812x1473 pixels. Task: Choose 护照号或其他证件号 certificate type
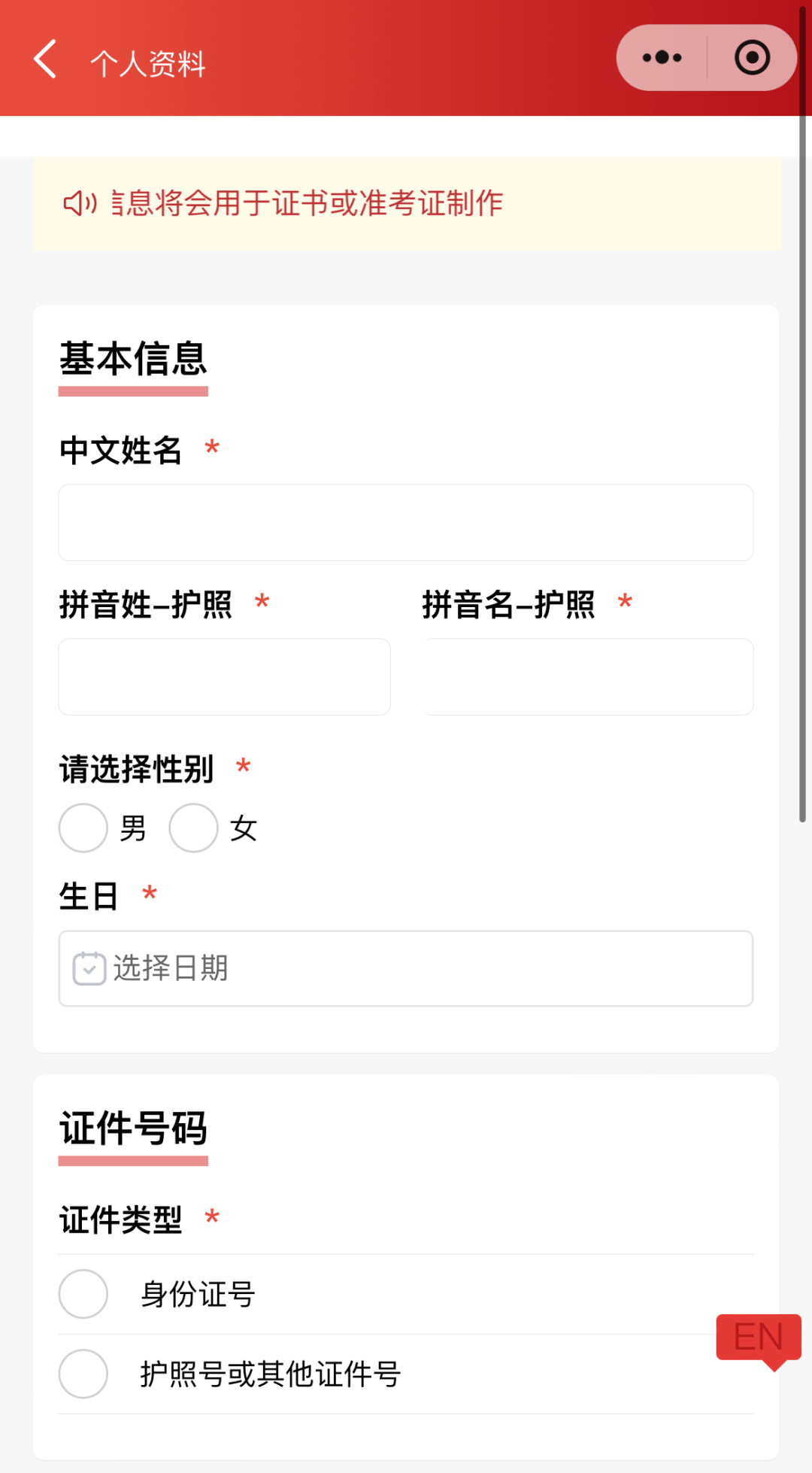pyautogui.click(x=83, y=1373)
